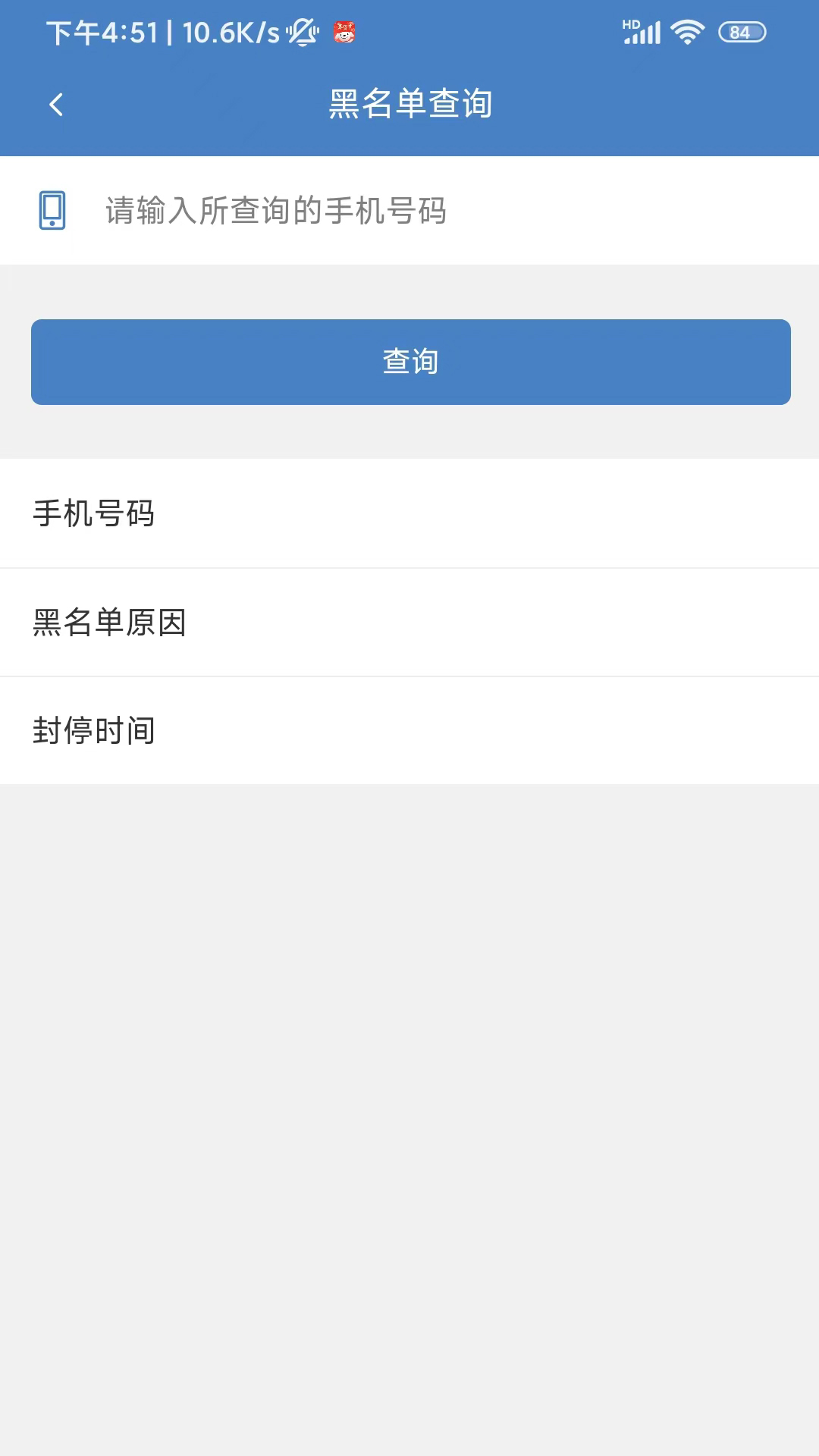The height and width of the screenshot is (1456, 819).
Task: Click the muted notification bell icon
Action: pos(300,33)
